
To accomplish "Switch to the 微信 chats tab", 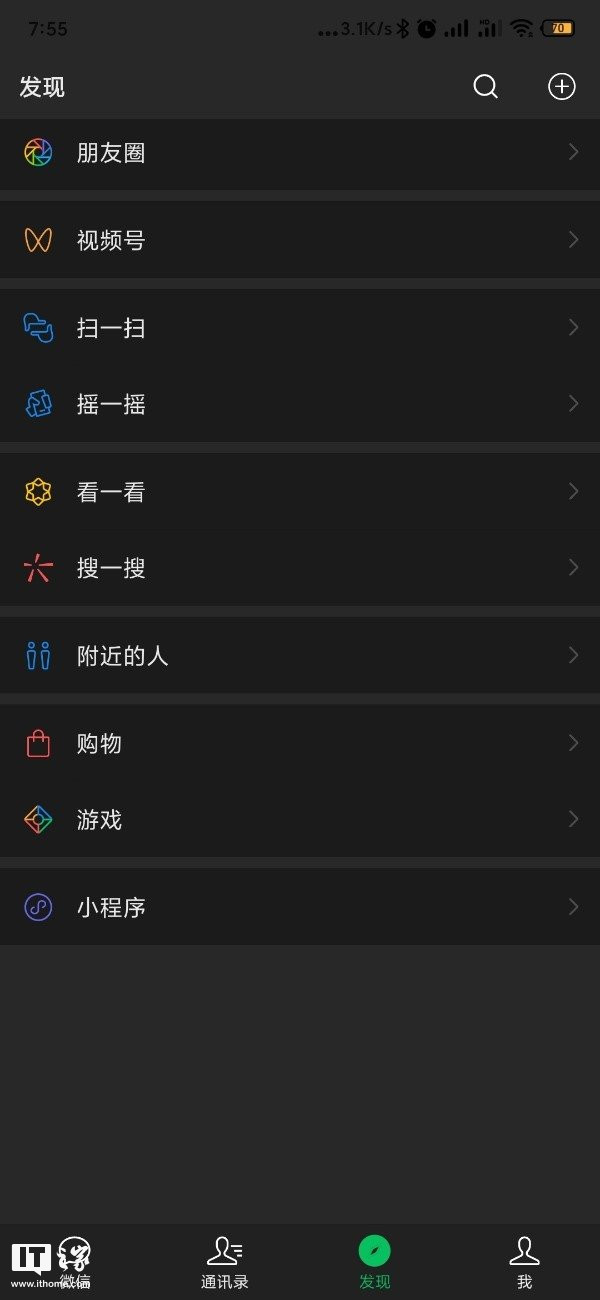I will 75,1262.
